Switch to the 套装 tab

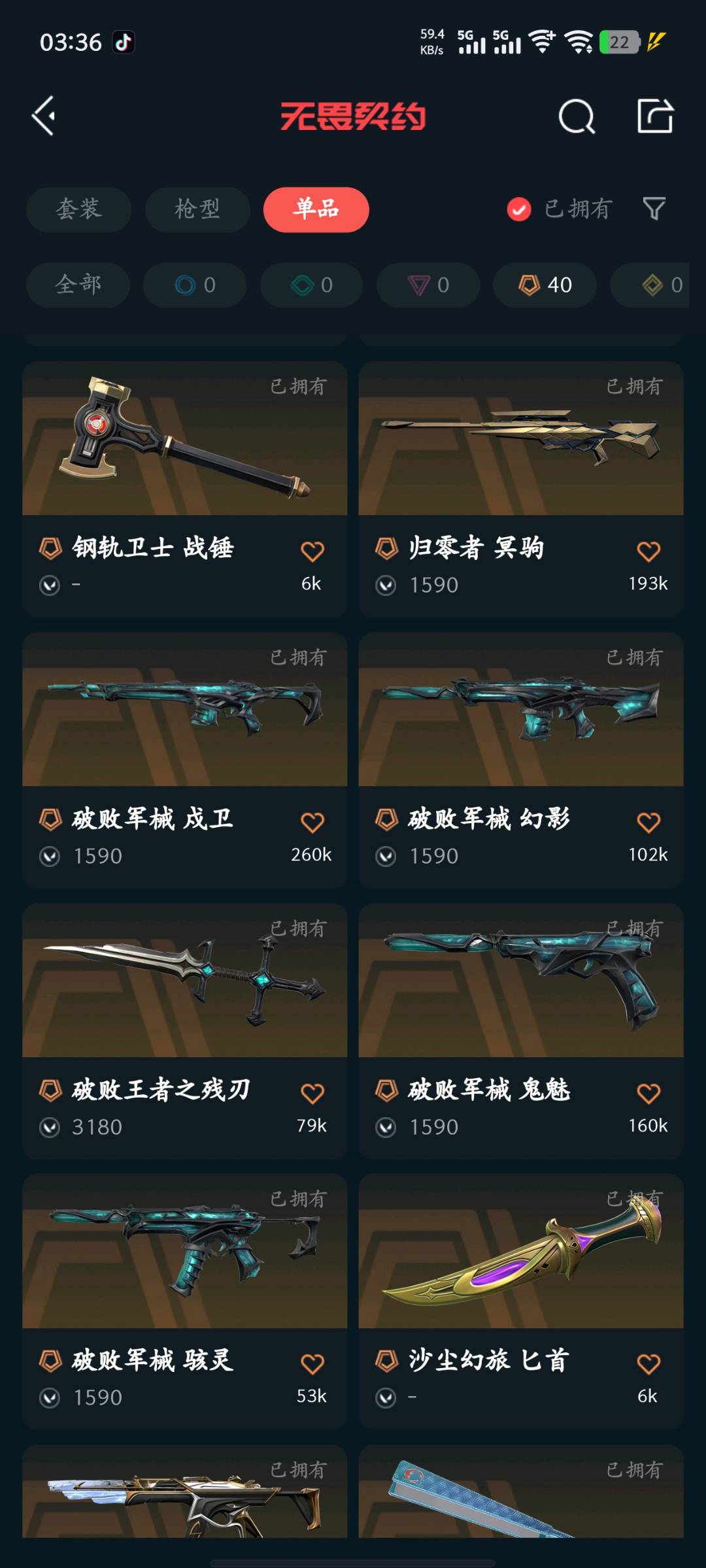point(78,209)
